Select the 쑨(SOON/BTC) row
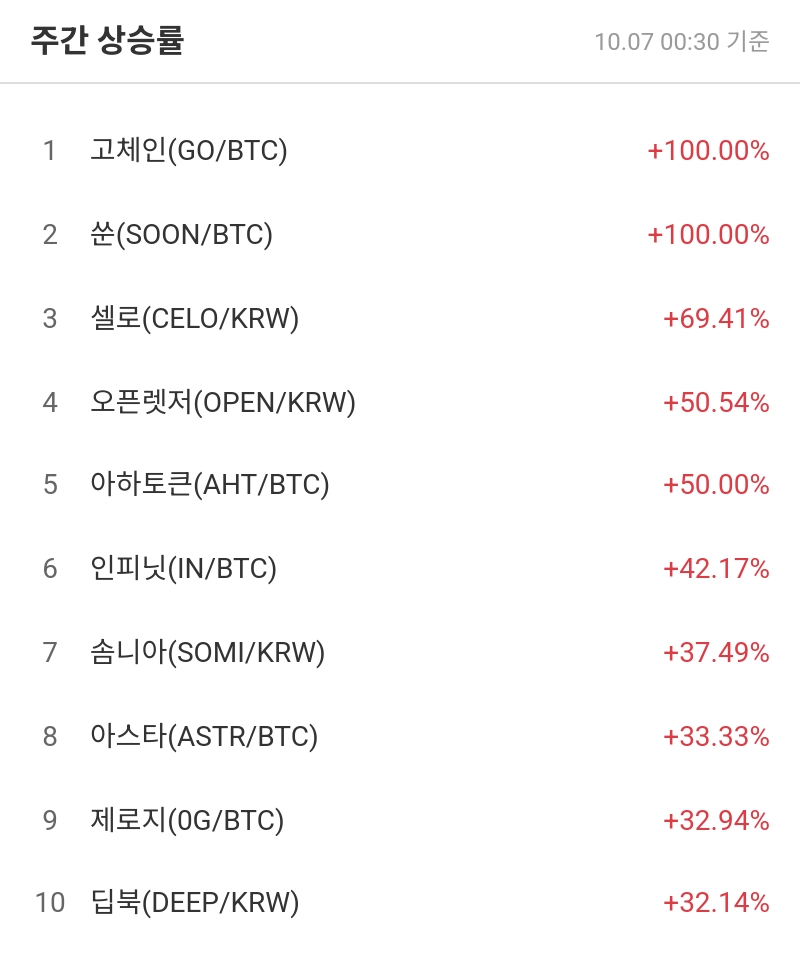Image resolution: width=800 pixels, height=970 pixels. tap(181, 235)
